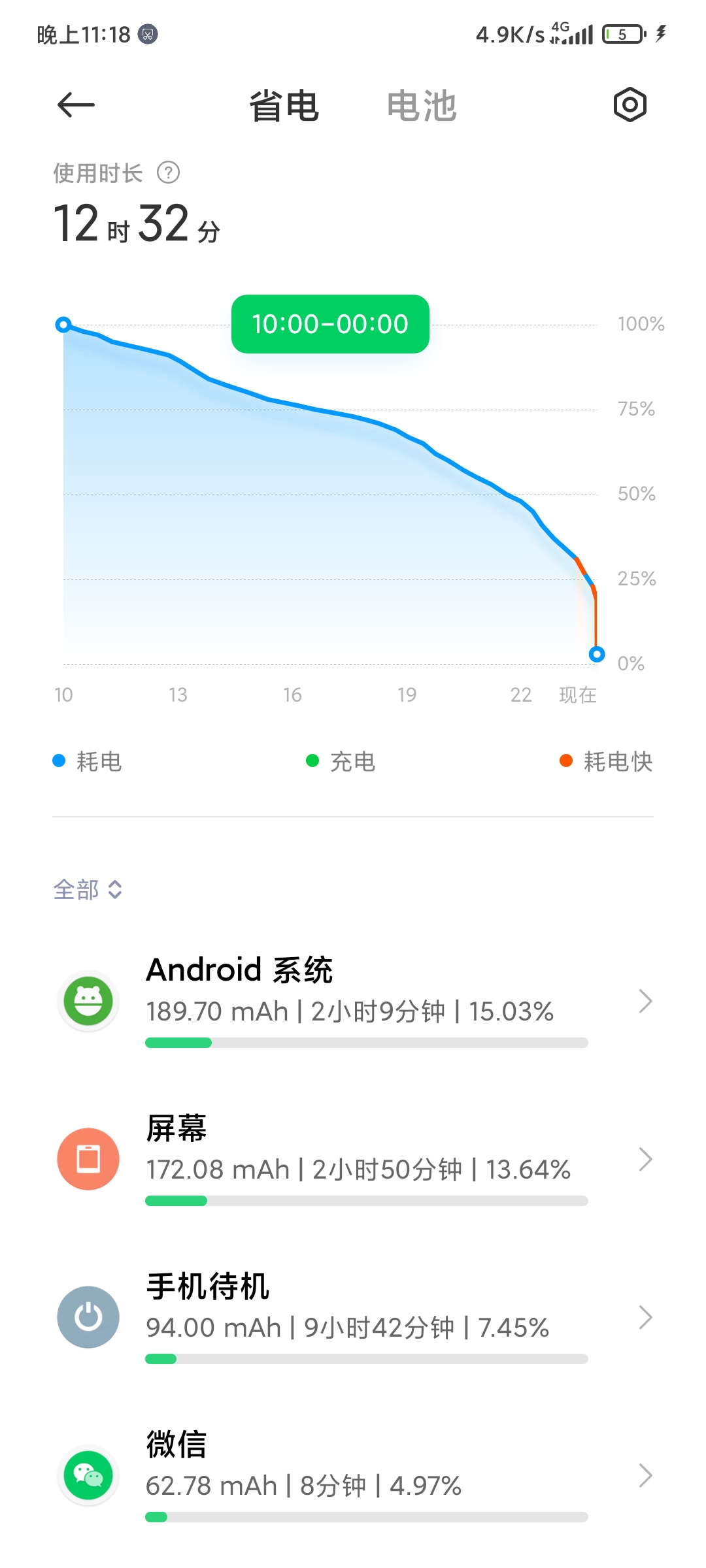Tap the start marker on battery chart
This screenshot has height=1568, width=706.
[63, 325]
